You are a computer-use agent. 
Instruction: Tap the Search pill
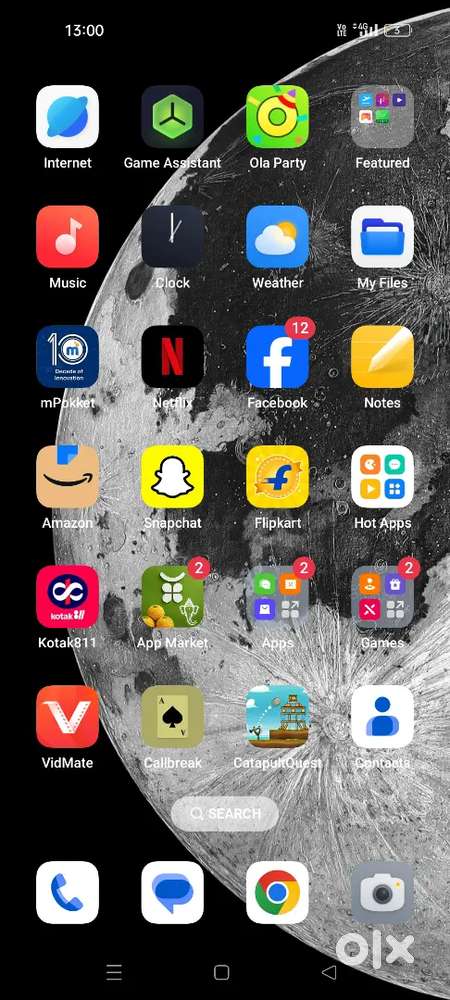click(225, 814)
